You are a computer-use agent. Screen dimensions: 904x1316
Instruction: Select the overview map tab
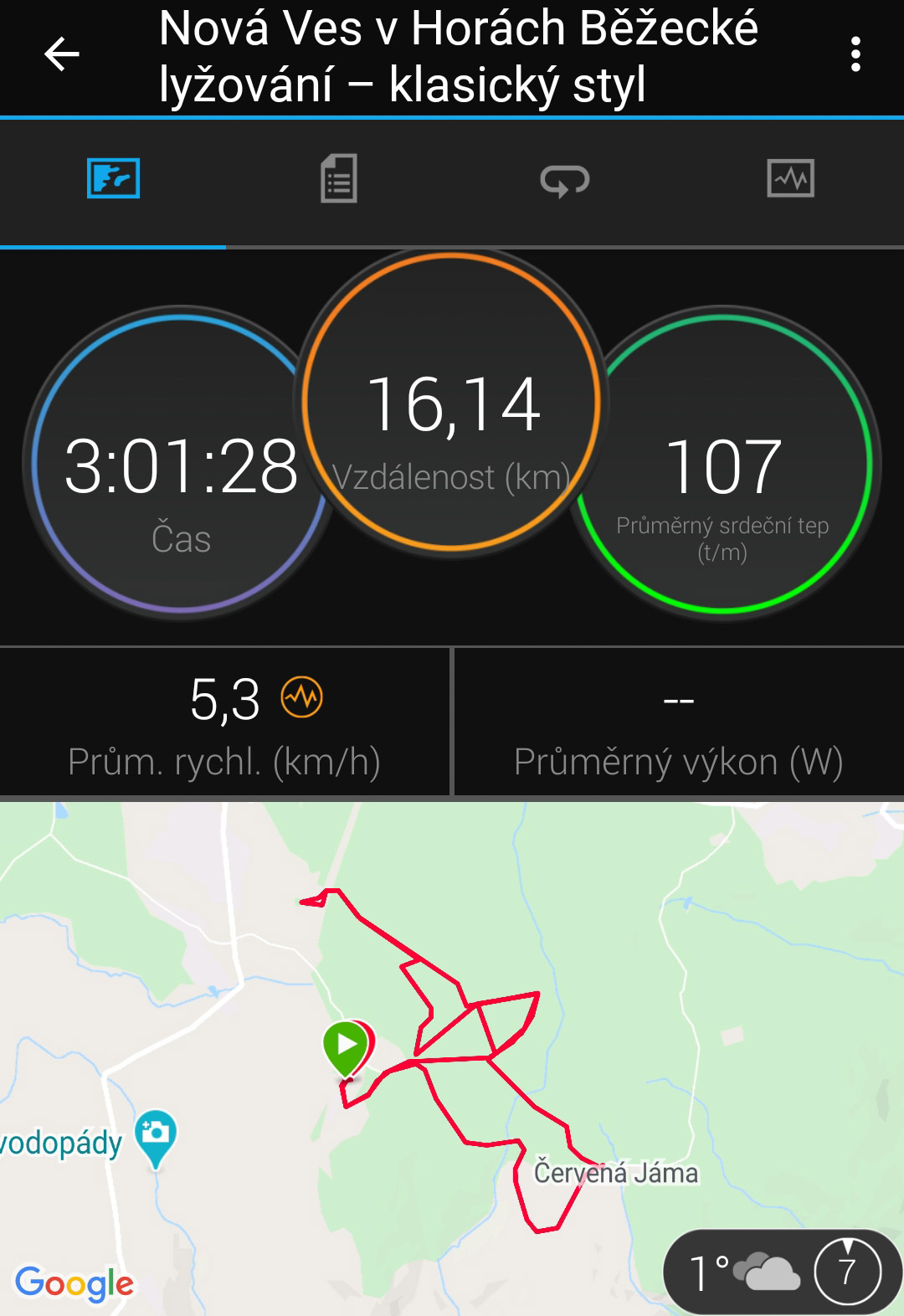(113, 178)
